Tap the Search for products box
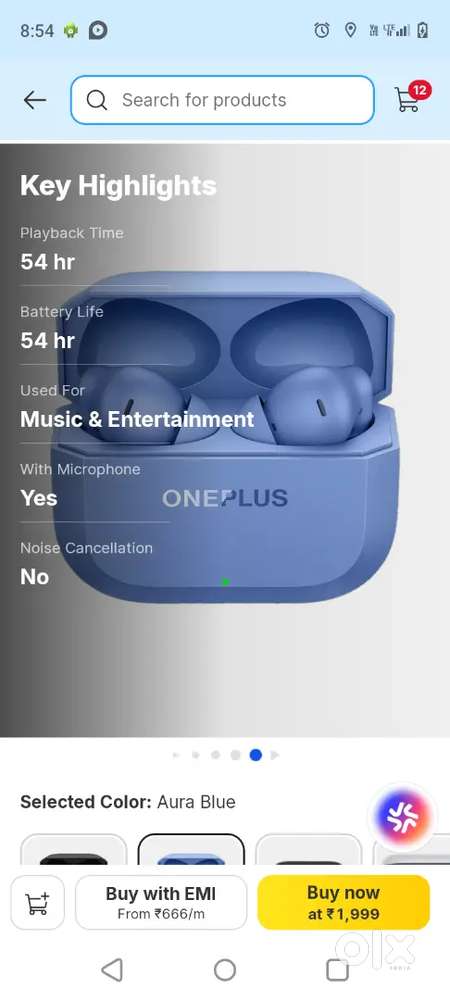450x1000 pixels. point(222,100)
